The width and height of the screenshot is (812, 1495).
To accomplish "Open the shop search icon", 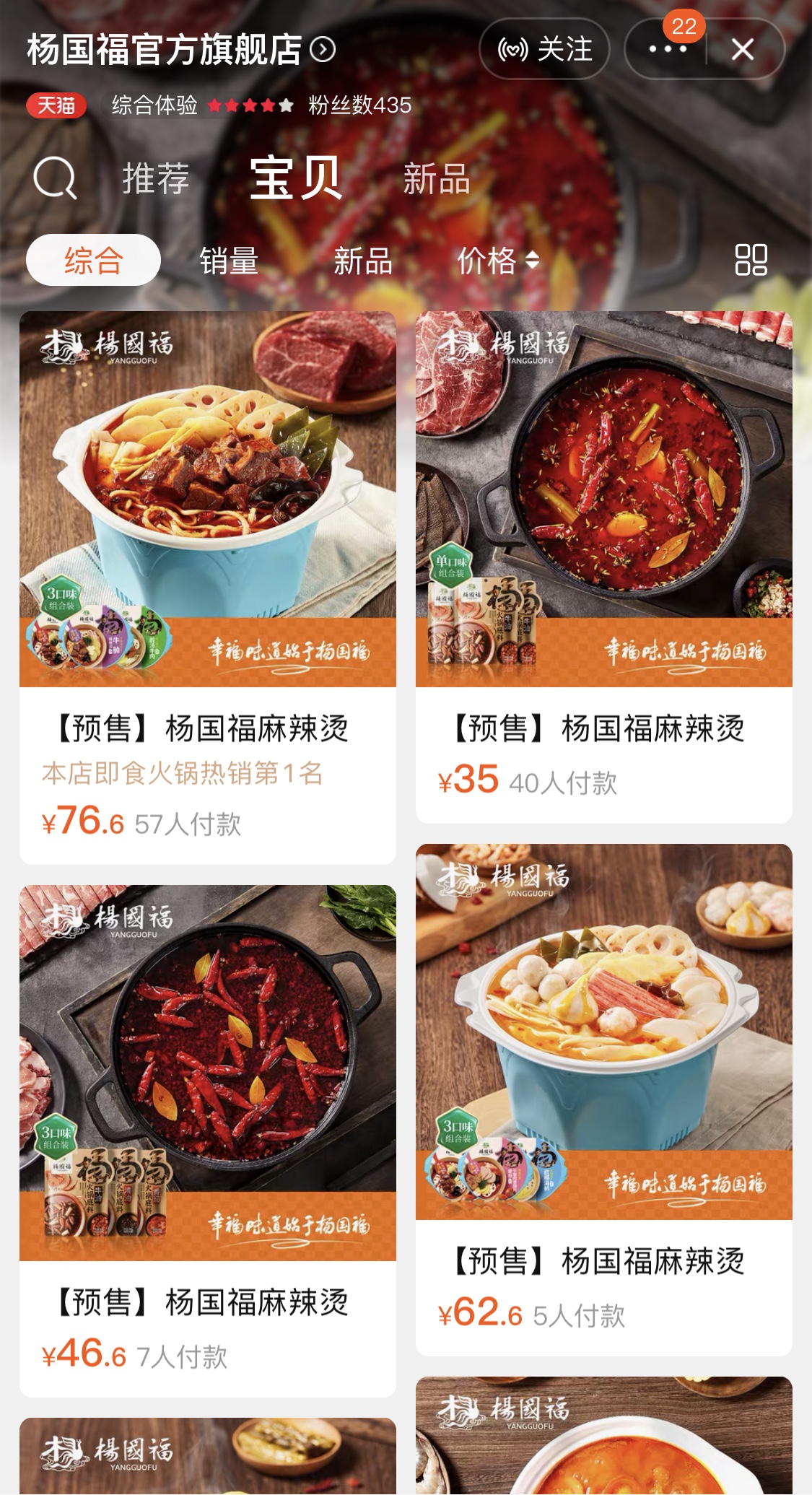I will point(55,178).
